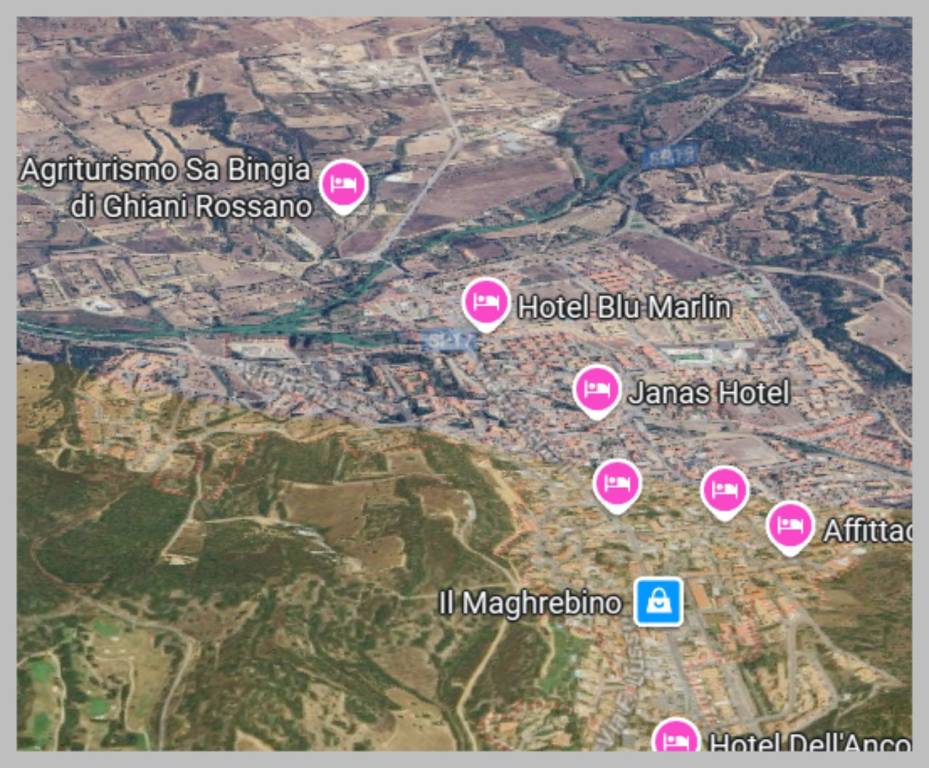Open the Hotel Dell'Anco… marker
Image resolution: width=929 pixels, height=768 pixels.
click(x=676, y=740)
